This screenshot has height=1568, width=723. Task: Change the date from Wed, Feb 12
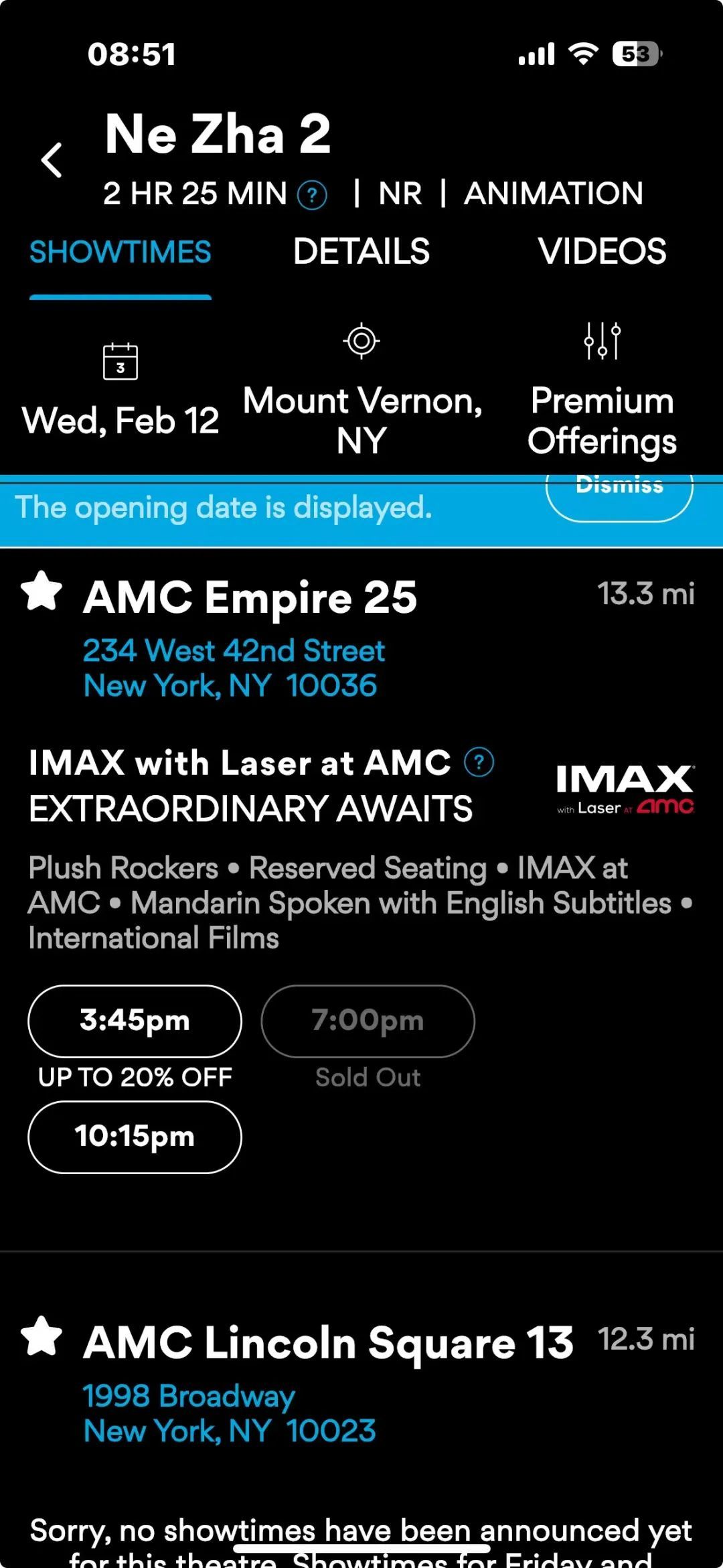click(120, 392)
